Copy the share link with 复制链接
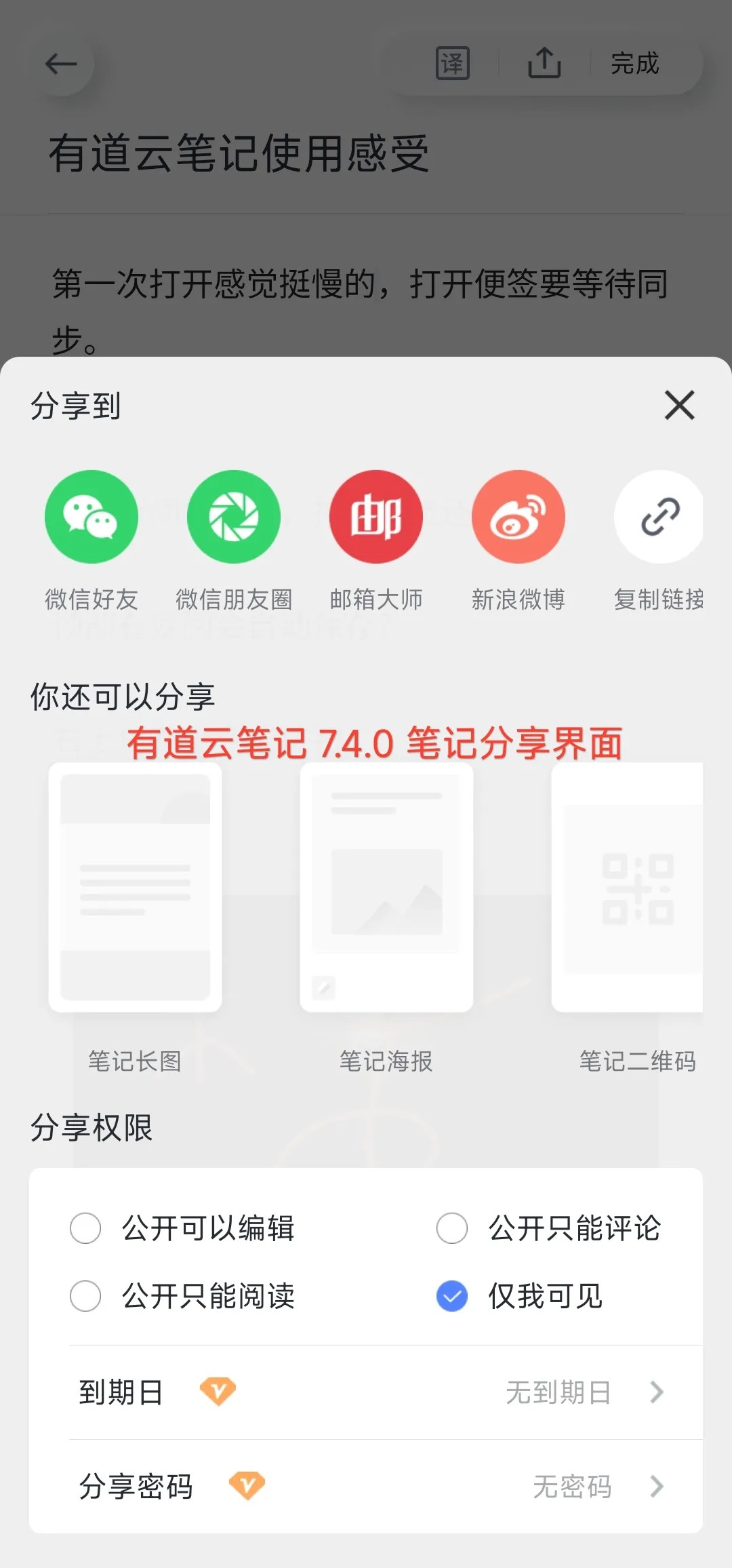The width and height of the screenshot is (732, 1568). point(658,516)
